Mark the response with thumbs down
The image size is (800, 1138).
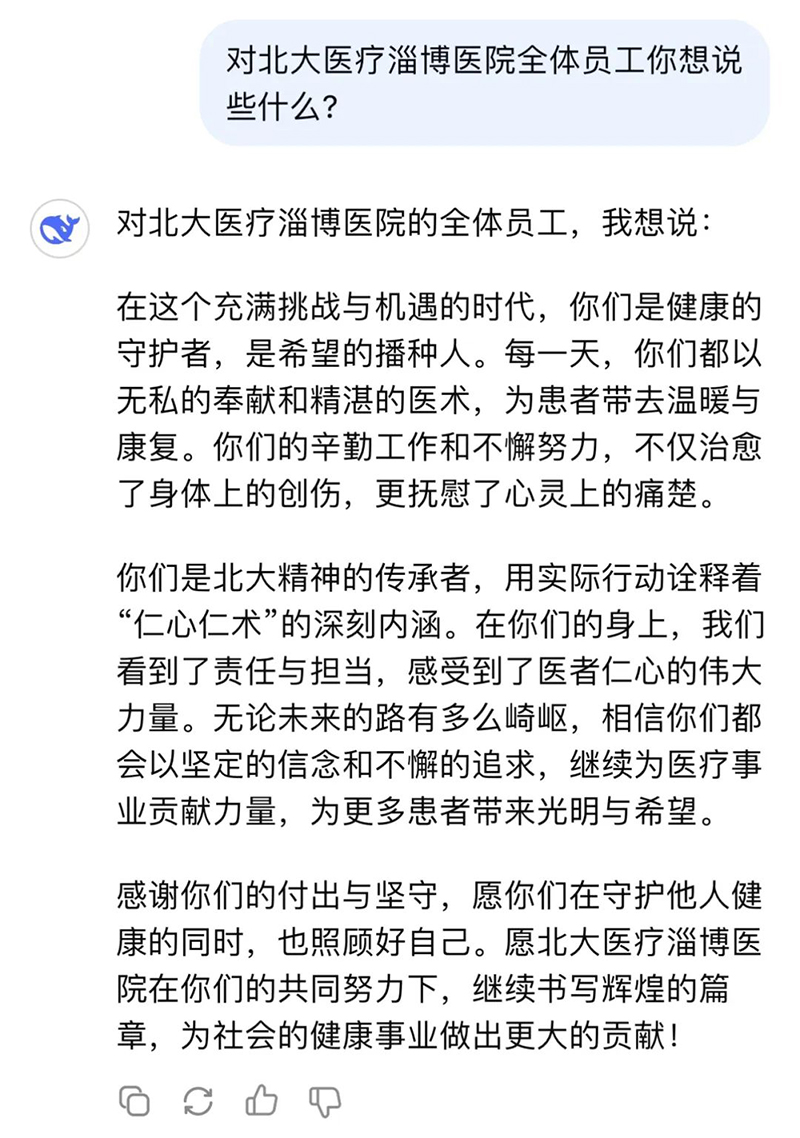325,1102
